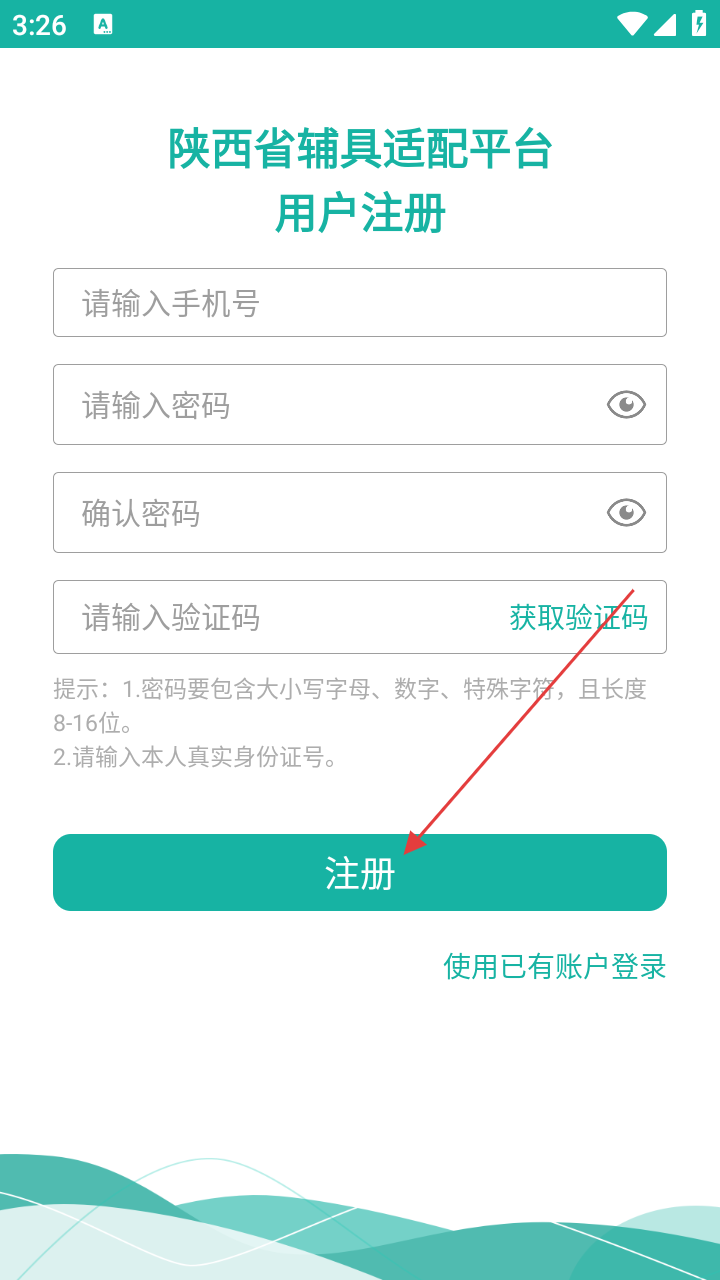This screenshot has width=720, height=1280.
Task: Request a code via 获取验证码
Action: pyautogui.click(x=578, y=618)
